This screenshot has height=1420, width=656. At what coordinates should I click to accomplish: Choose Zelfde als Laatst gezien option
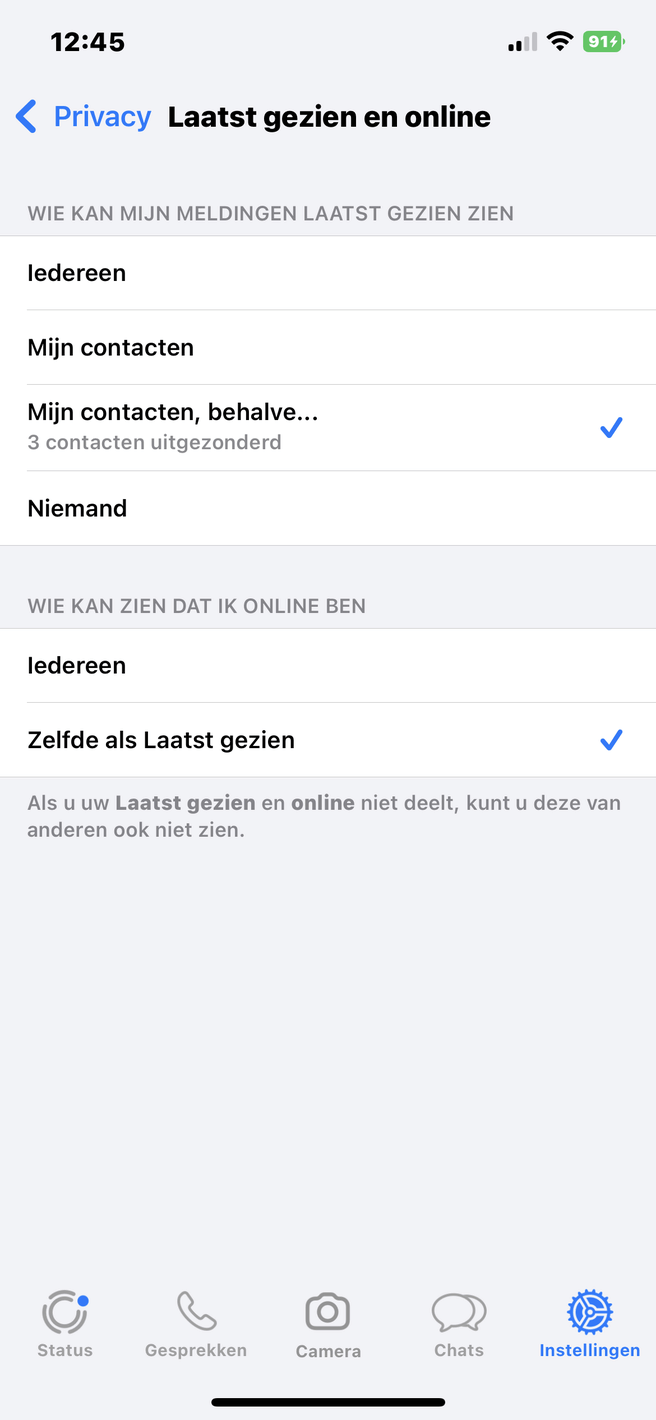(328, 740)
